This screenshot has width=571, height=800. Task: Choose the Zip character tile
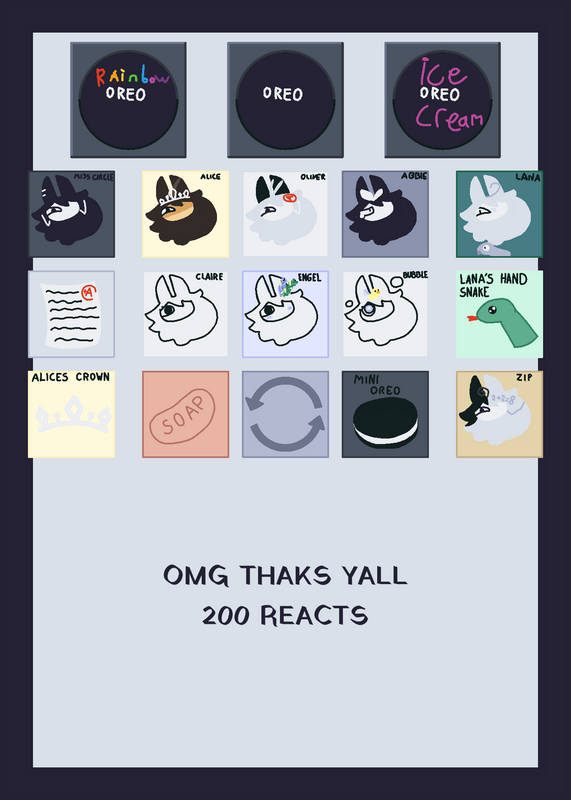pyautogui.click(x=500, y=414)
